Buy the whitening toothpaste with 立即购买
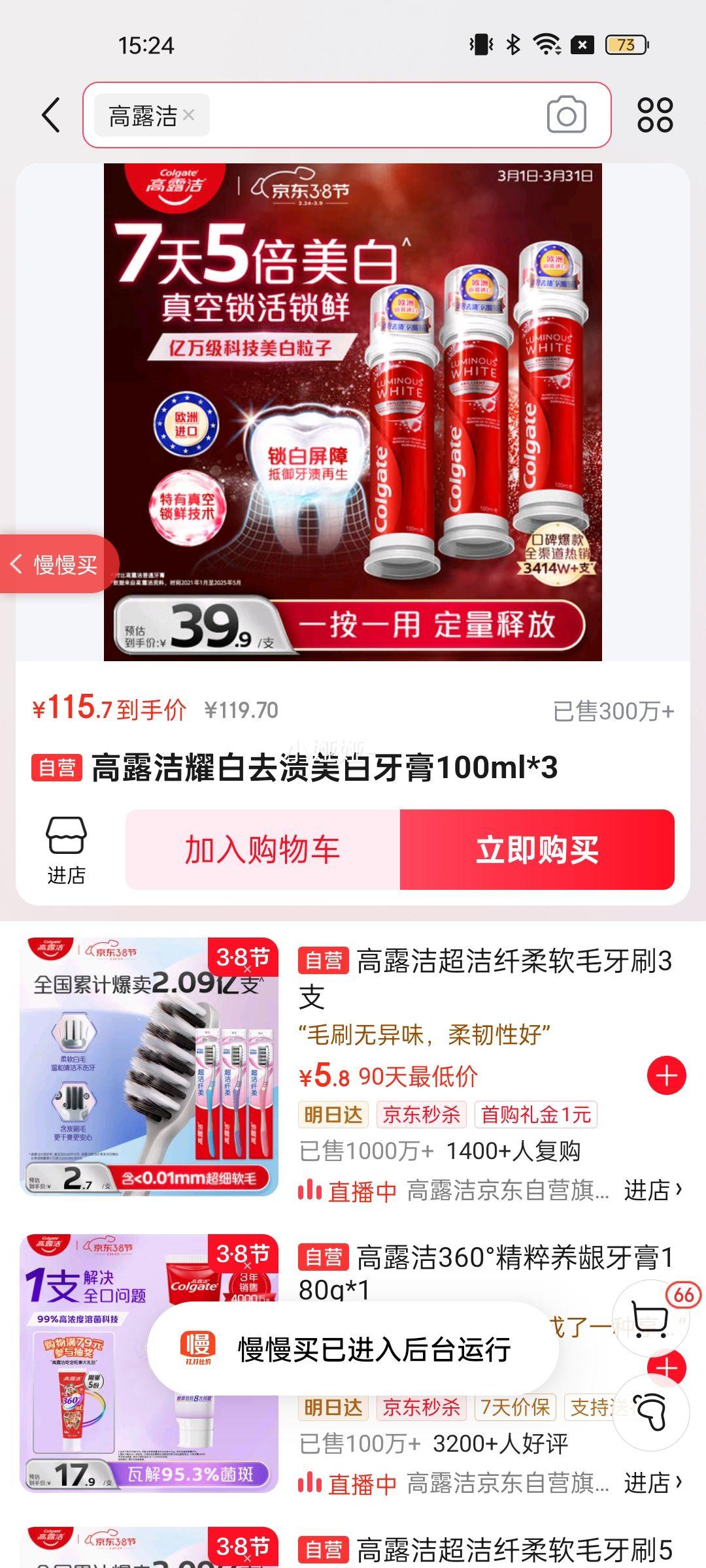This screenshot has height=1568, width=706. [537, 849]
